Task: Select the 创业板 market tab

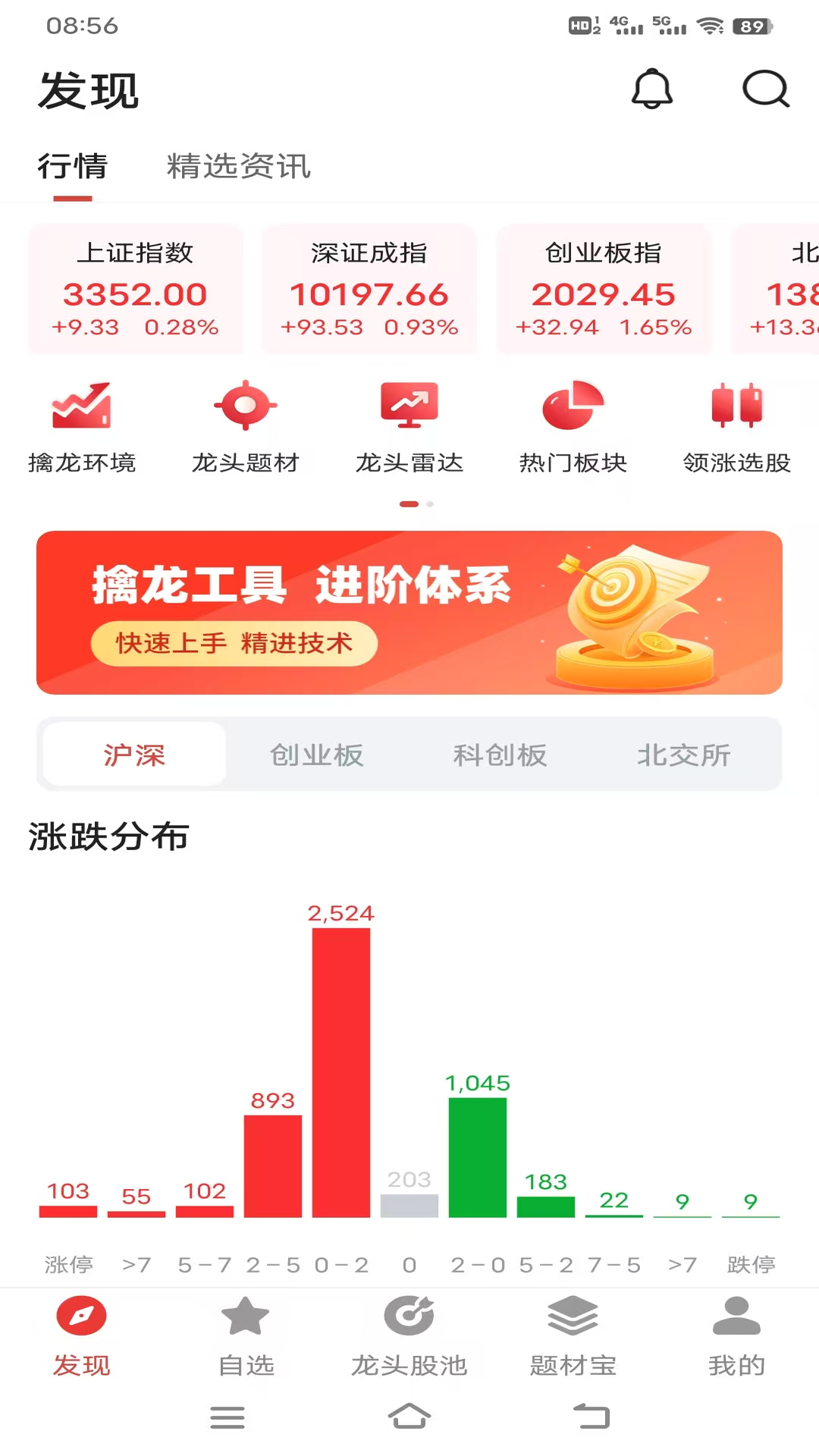Action: tap(317, 755)
